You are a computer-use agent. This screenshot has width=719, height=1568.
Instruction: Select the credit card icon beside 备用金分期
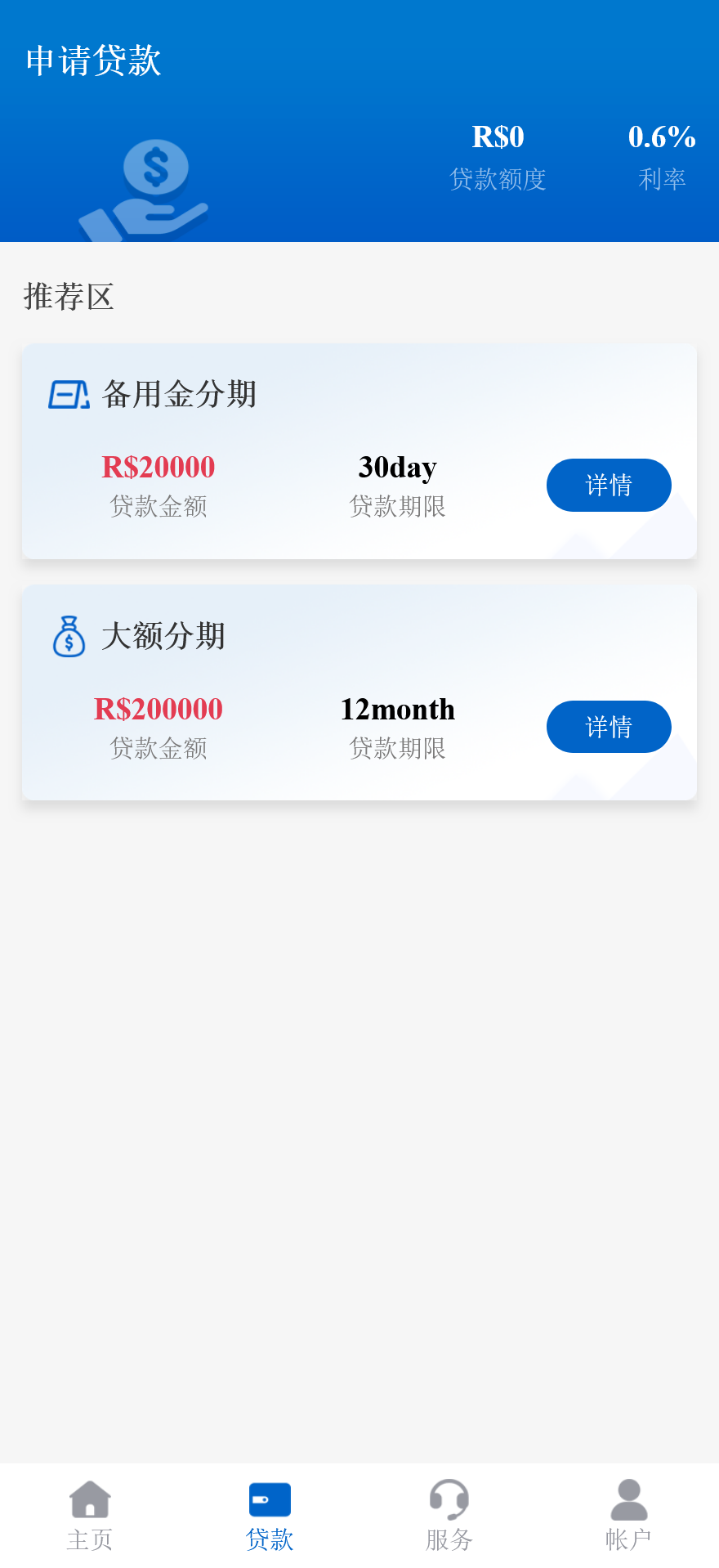point(69,393)
